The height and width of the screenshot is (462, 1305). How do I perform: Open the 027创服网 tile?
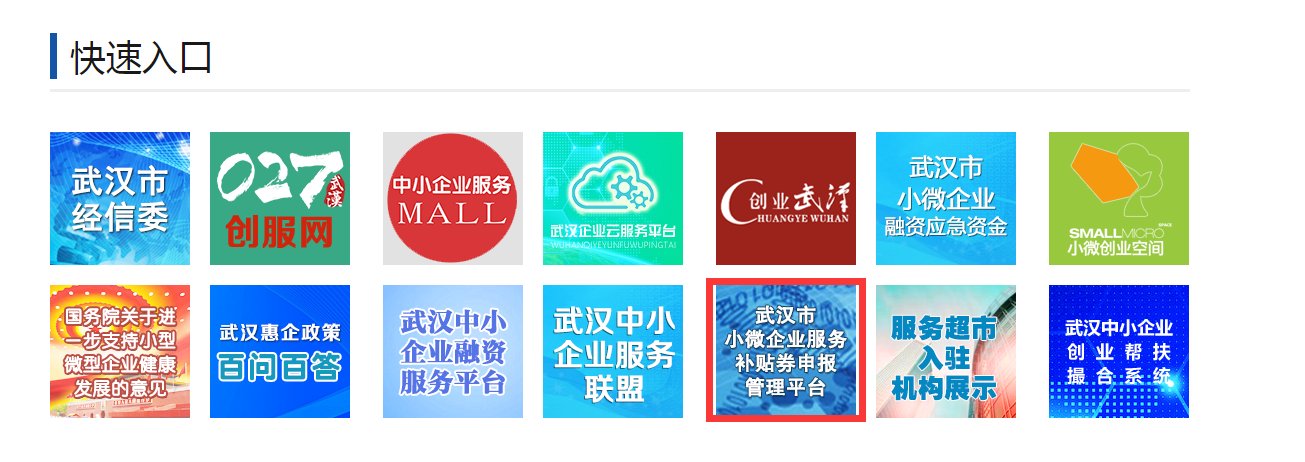point(280,198)
